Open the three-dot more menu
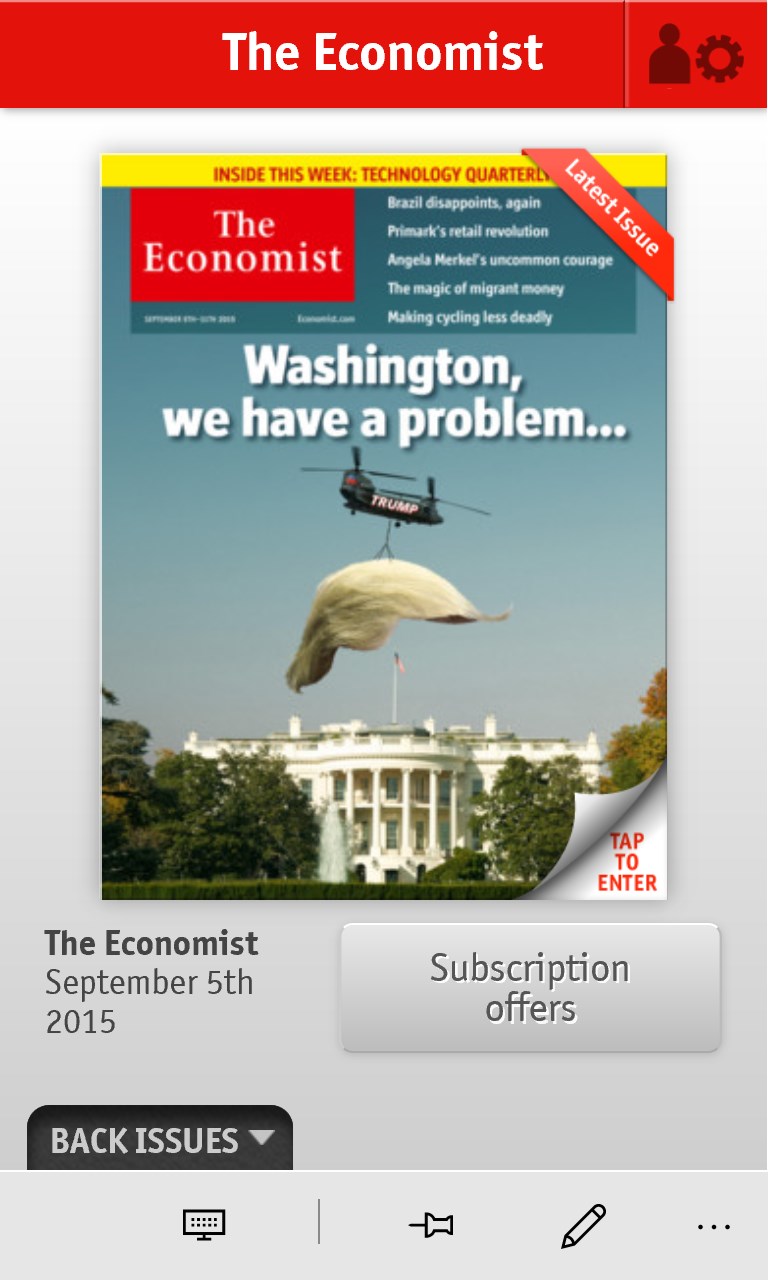 714,1226
